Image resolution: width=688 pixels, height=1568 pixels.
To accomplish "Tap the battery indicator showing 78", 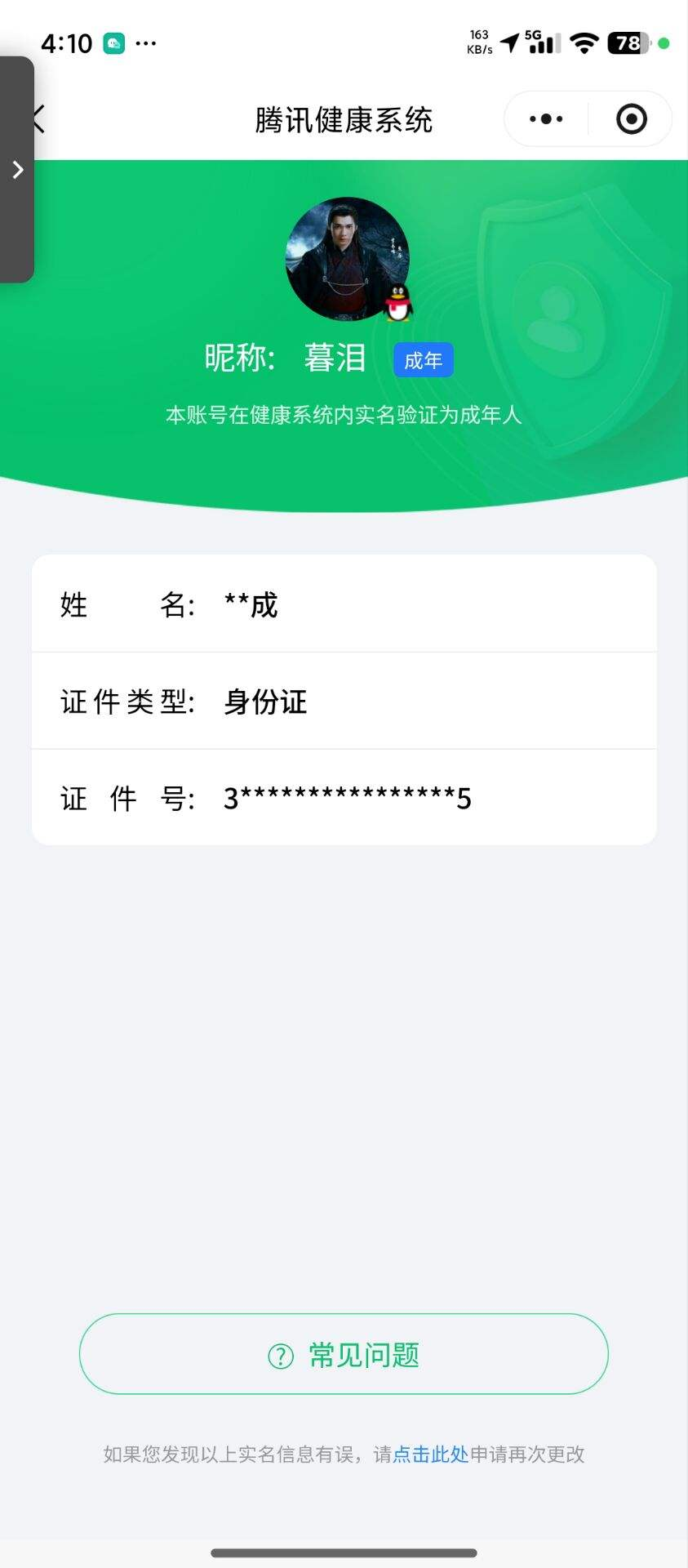I will click(x=625, y=42).
